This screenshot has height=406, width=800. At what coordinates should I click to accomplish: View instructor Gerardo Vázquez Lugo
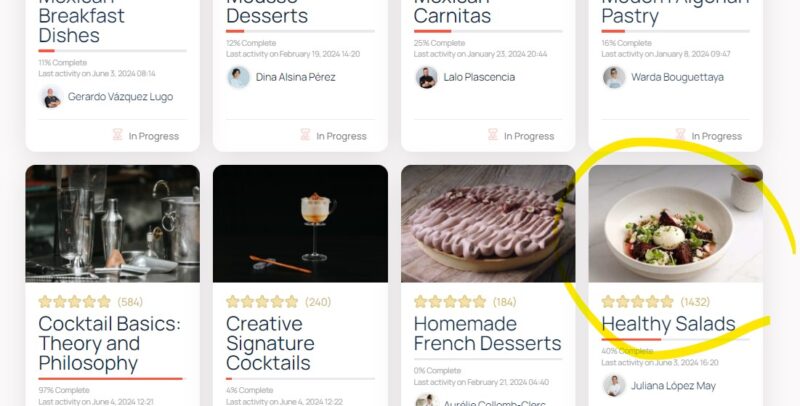(118, 97)
